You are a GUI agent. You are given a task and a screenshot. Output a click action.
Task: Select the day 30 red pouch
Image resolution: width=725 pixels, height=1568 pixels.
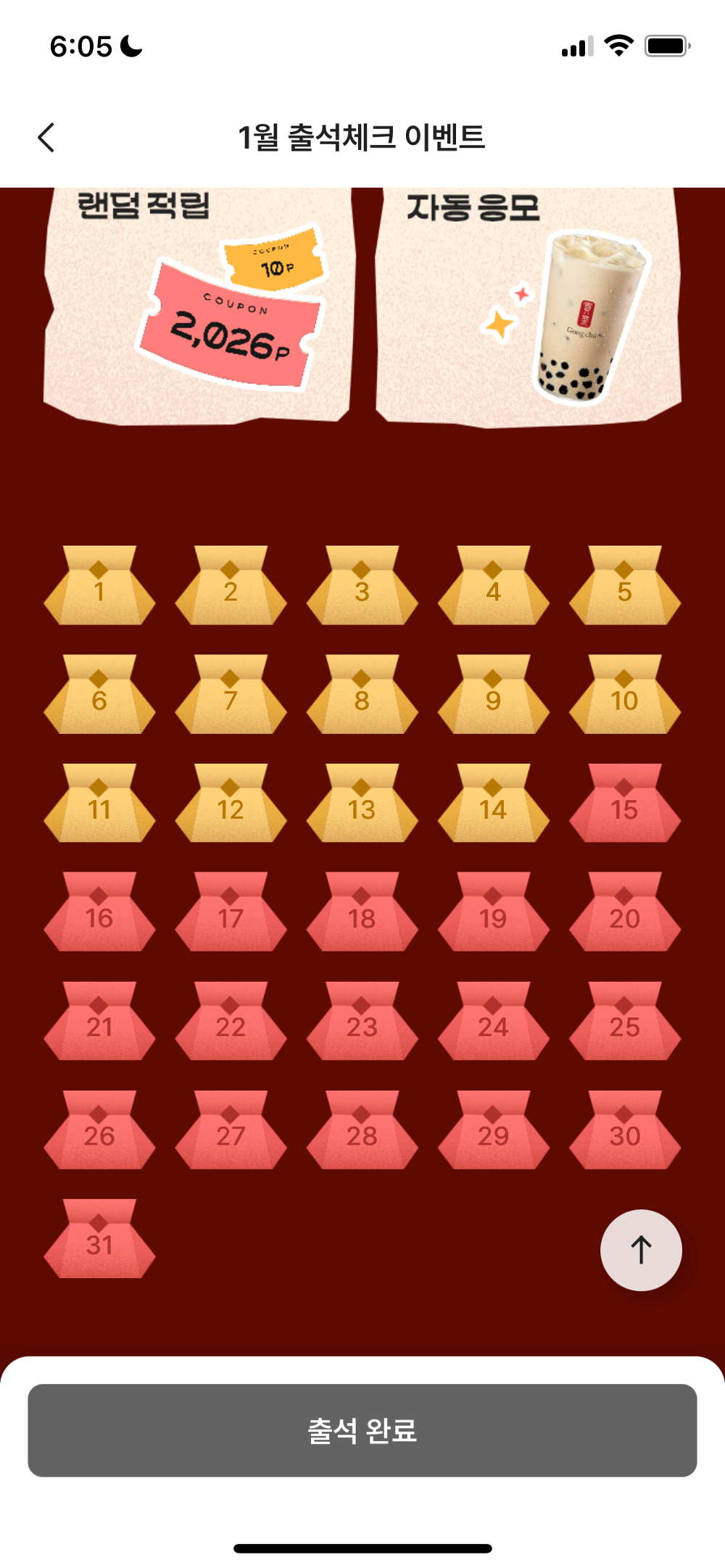624,1131
